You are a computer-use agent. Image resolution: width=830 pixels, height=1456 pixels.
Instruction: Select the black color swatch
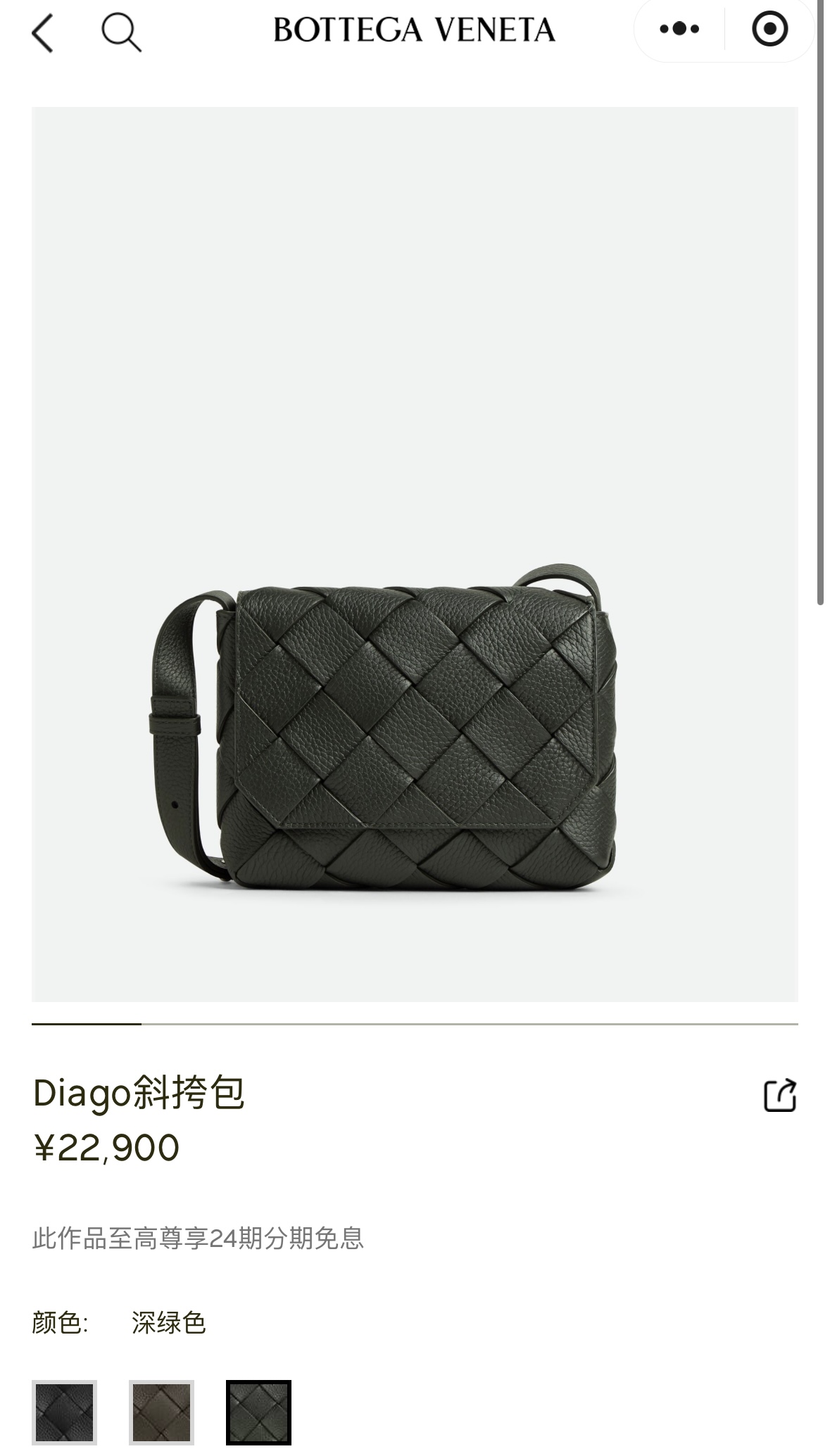[x=64, y=1412]
